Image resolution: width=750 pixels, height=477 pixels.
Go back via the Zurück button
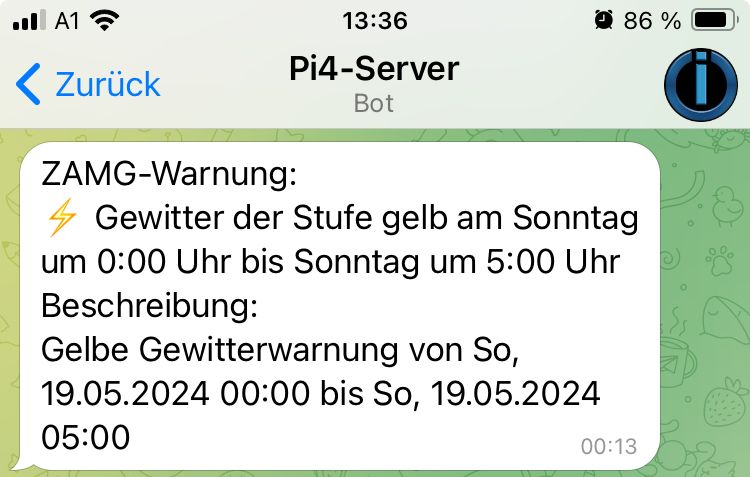pos(88,84)
